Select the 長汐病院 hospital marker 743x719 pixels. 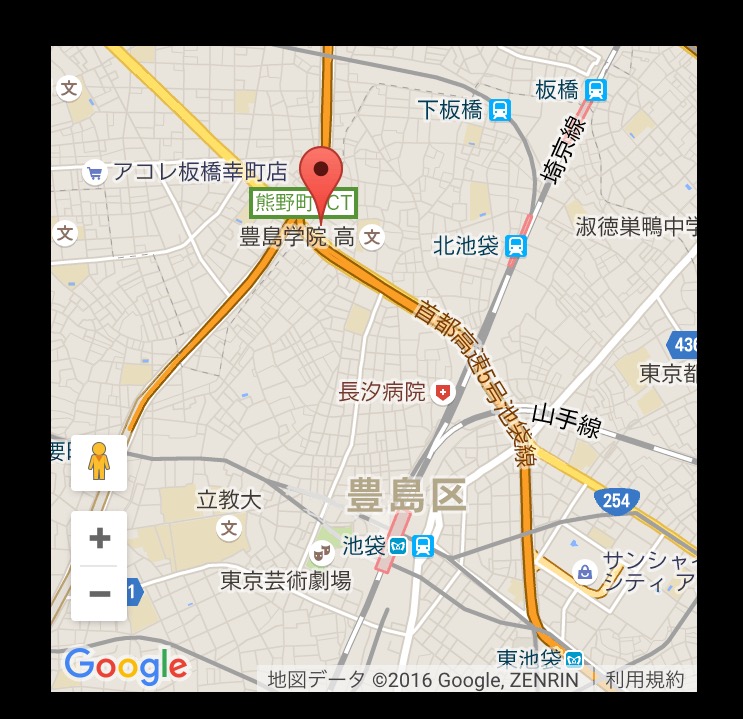[x=442, y=391]
